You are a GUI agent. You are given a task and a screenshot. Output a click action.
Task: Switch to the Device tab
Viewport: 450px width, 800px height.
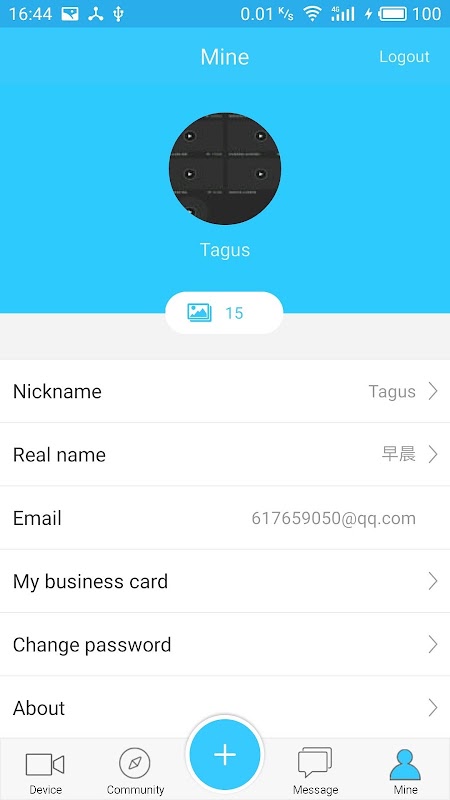45,770
